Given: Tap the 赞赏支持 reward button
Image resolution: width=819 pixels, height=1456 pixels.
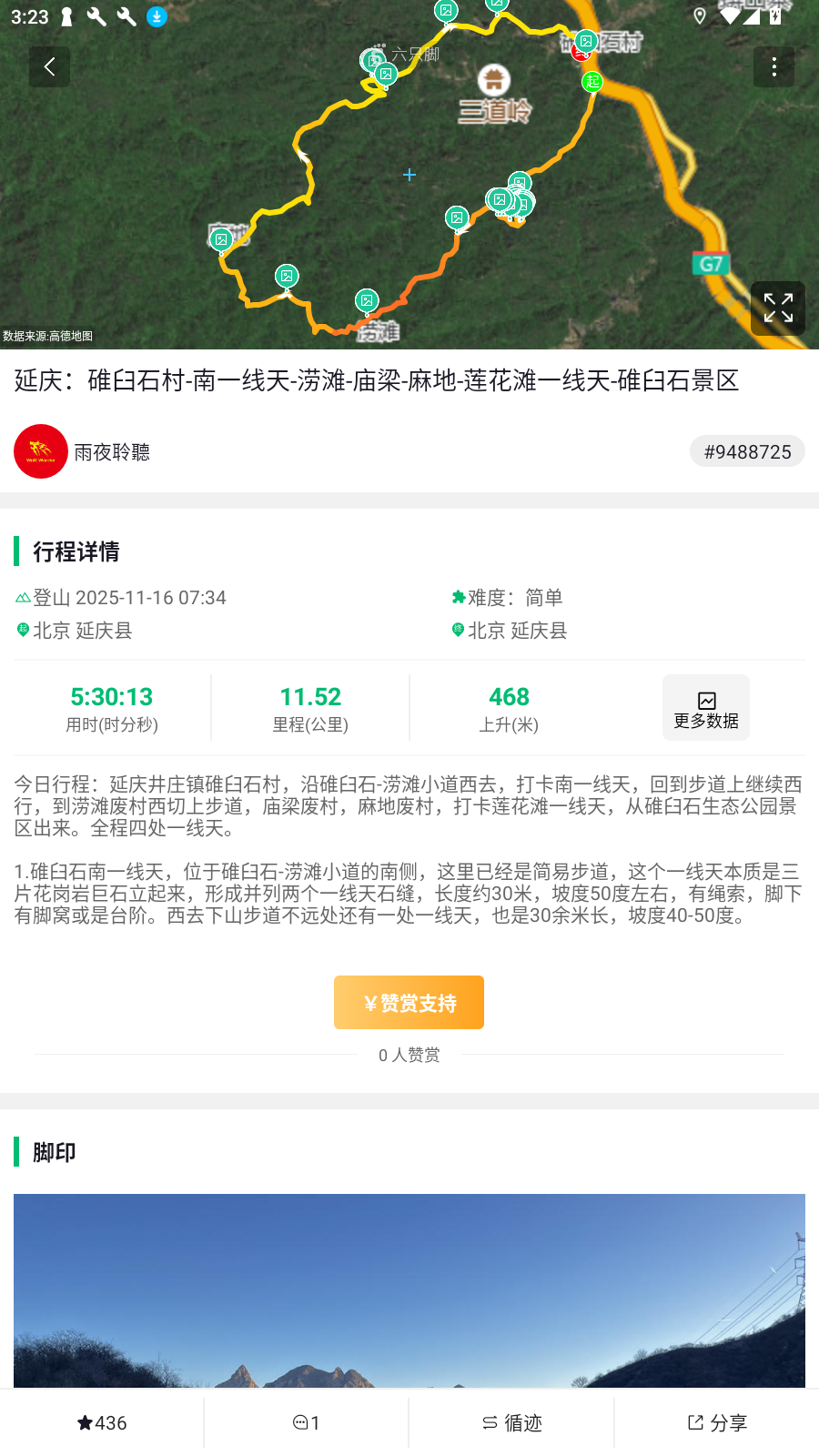Looking at the screenshot, I should tap(409, 1003).
